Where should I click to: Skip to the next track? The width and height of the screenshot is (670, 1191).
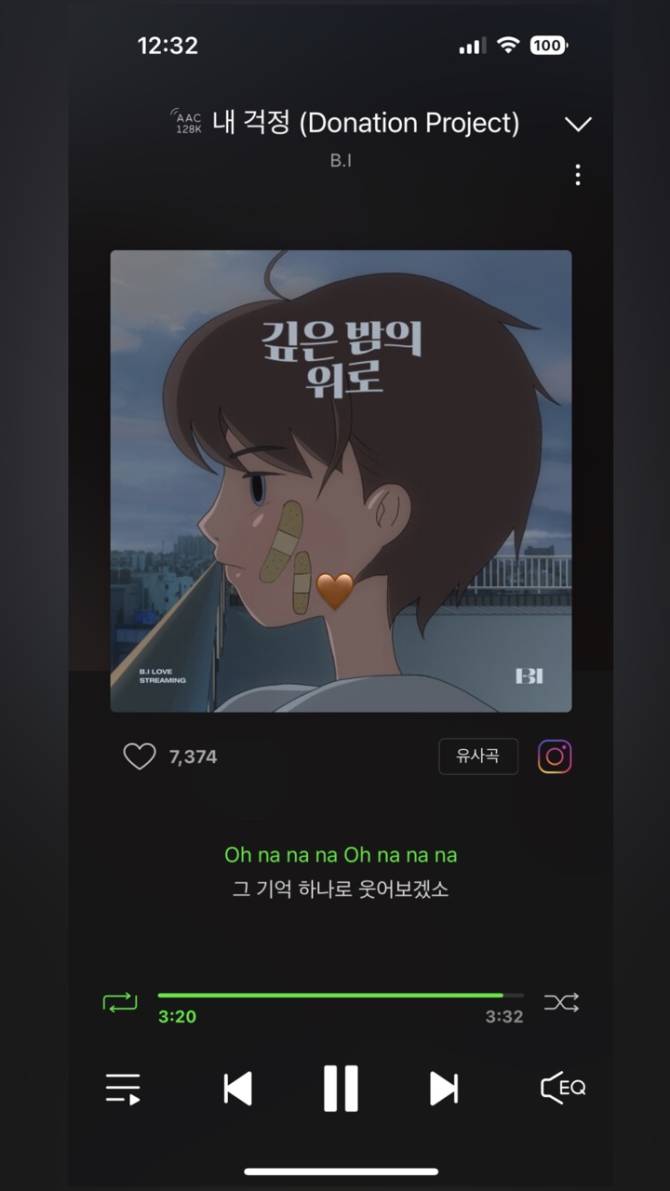pos(443,1088)
